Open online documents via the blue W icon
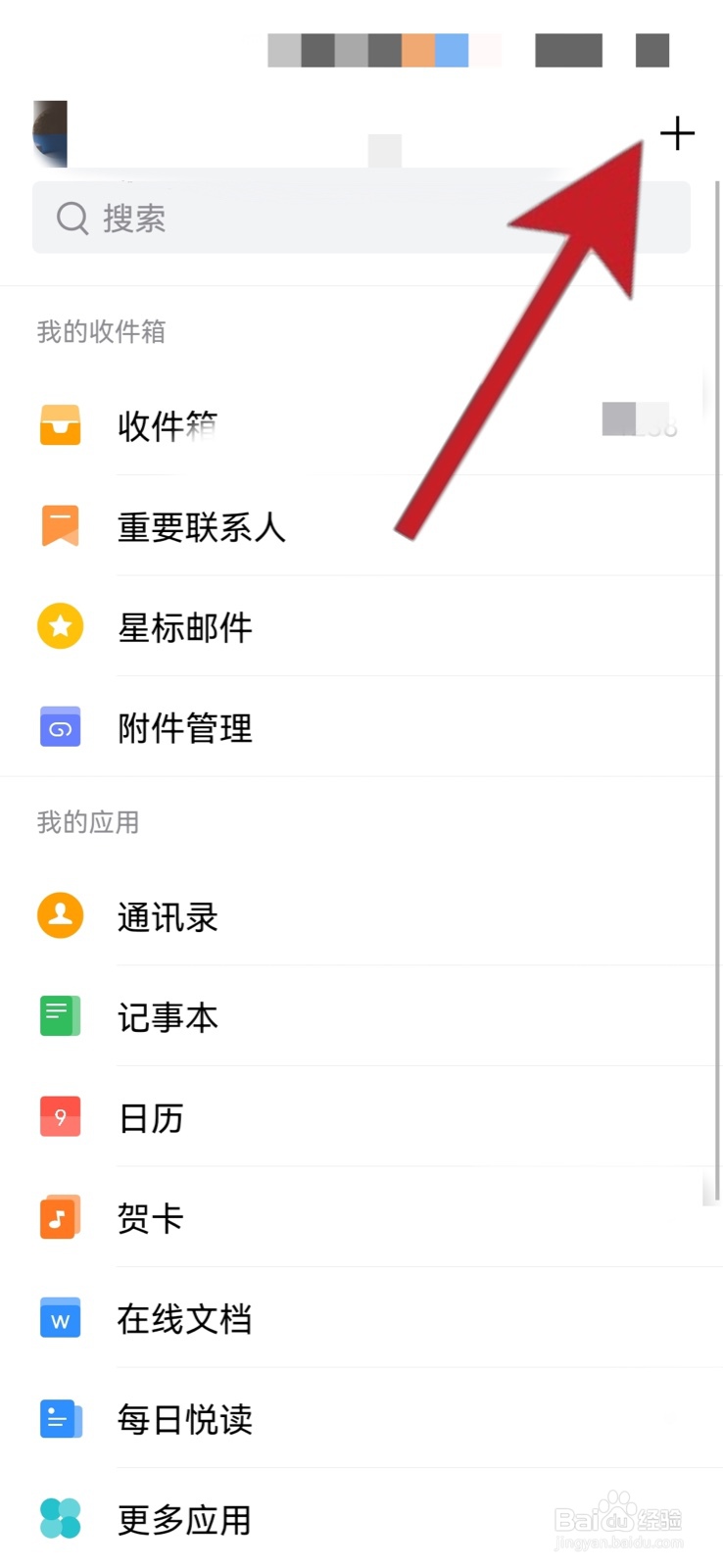The height and width of the screenshot is (1568, 723). click(59, 1318)
